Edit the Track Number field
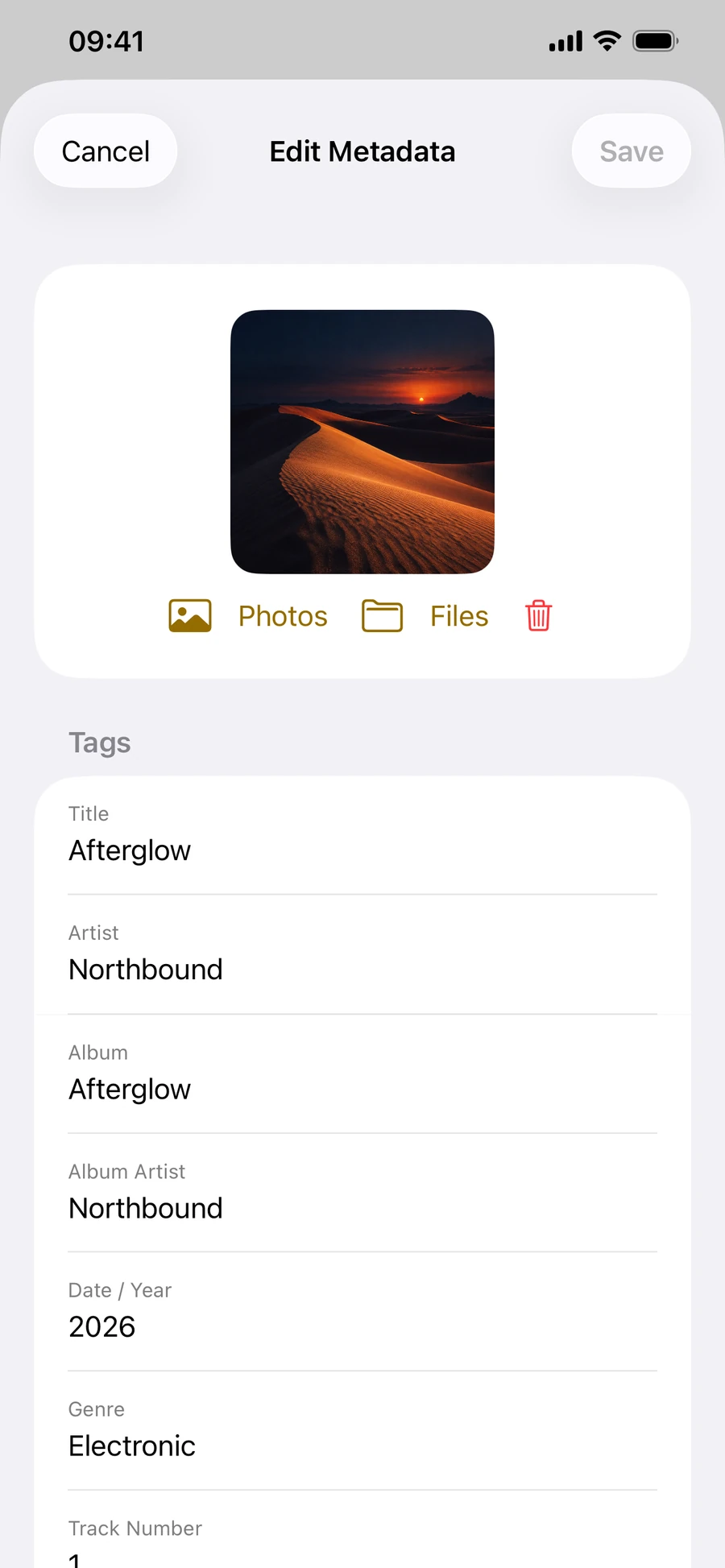 click(x=362, y=1530)
